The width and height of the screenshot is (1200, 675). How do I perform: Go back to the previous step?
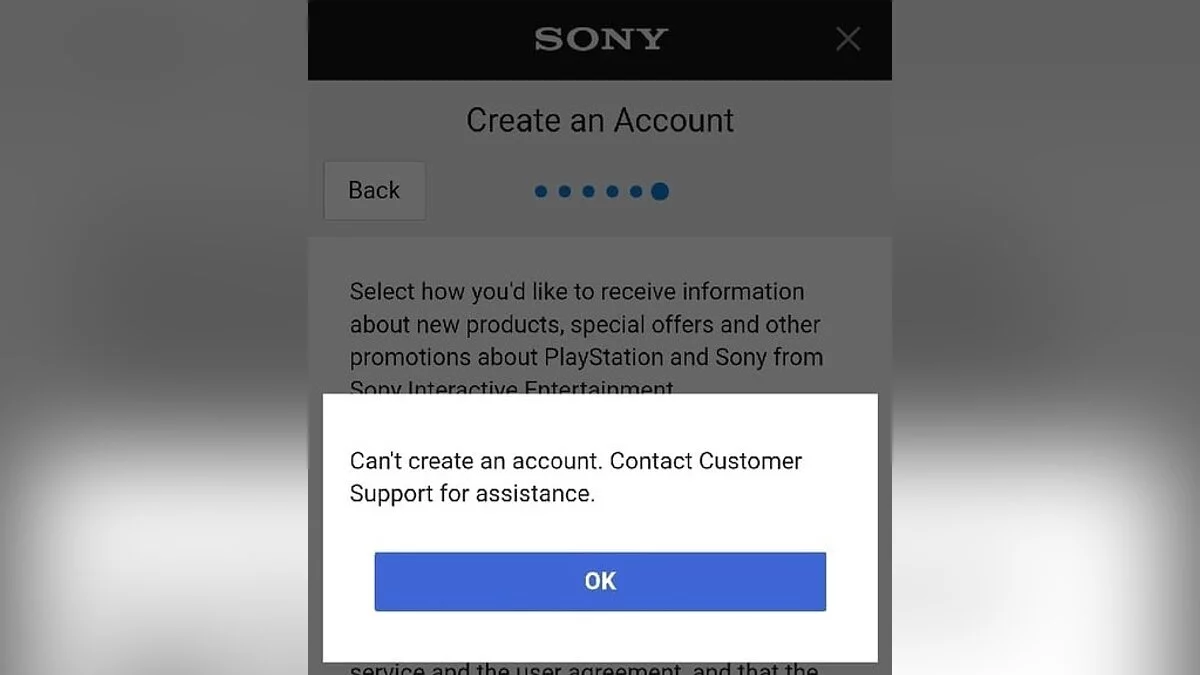374,190
